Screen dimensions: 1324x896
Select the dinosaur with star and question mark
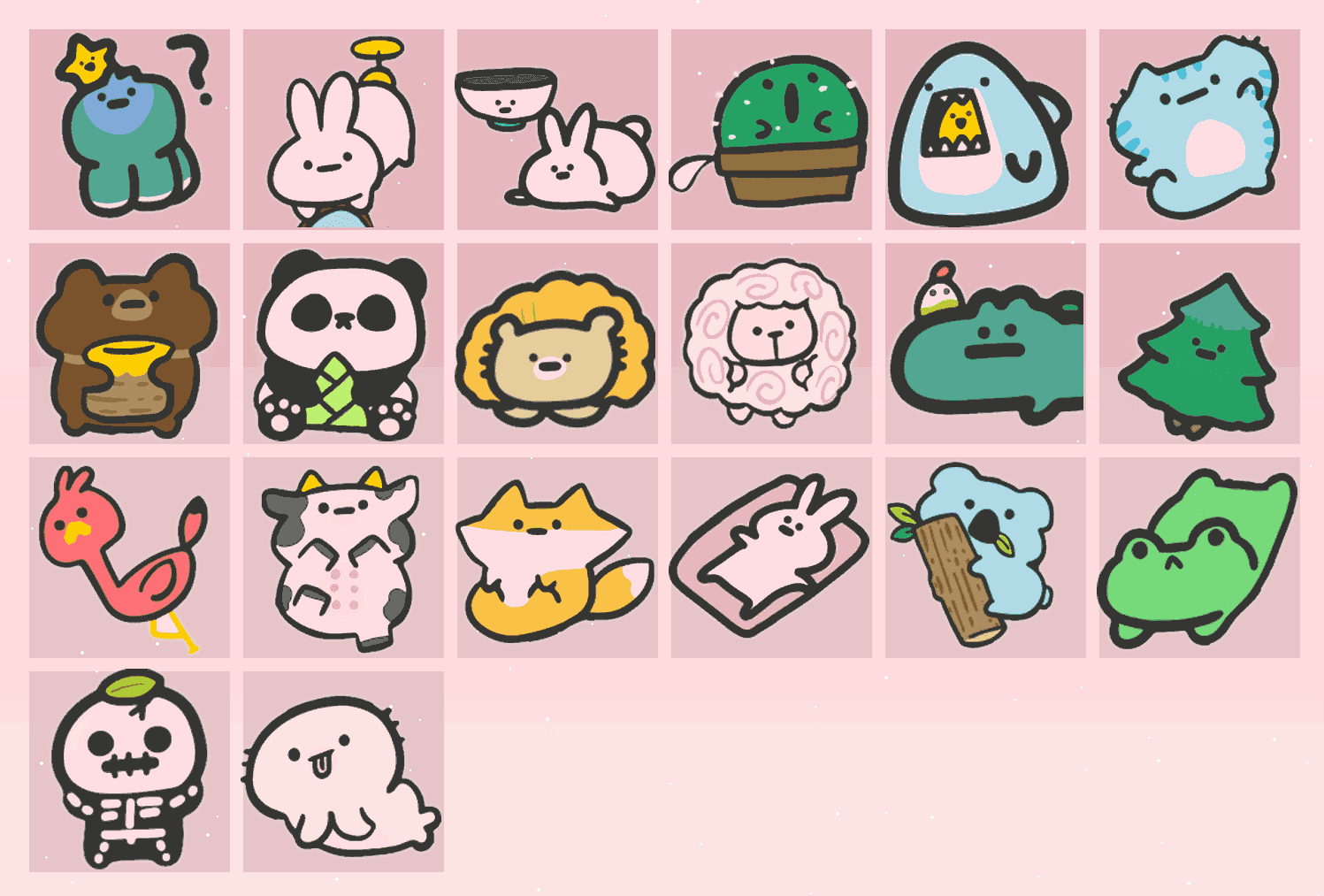[129, 129]
